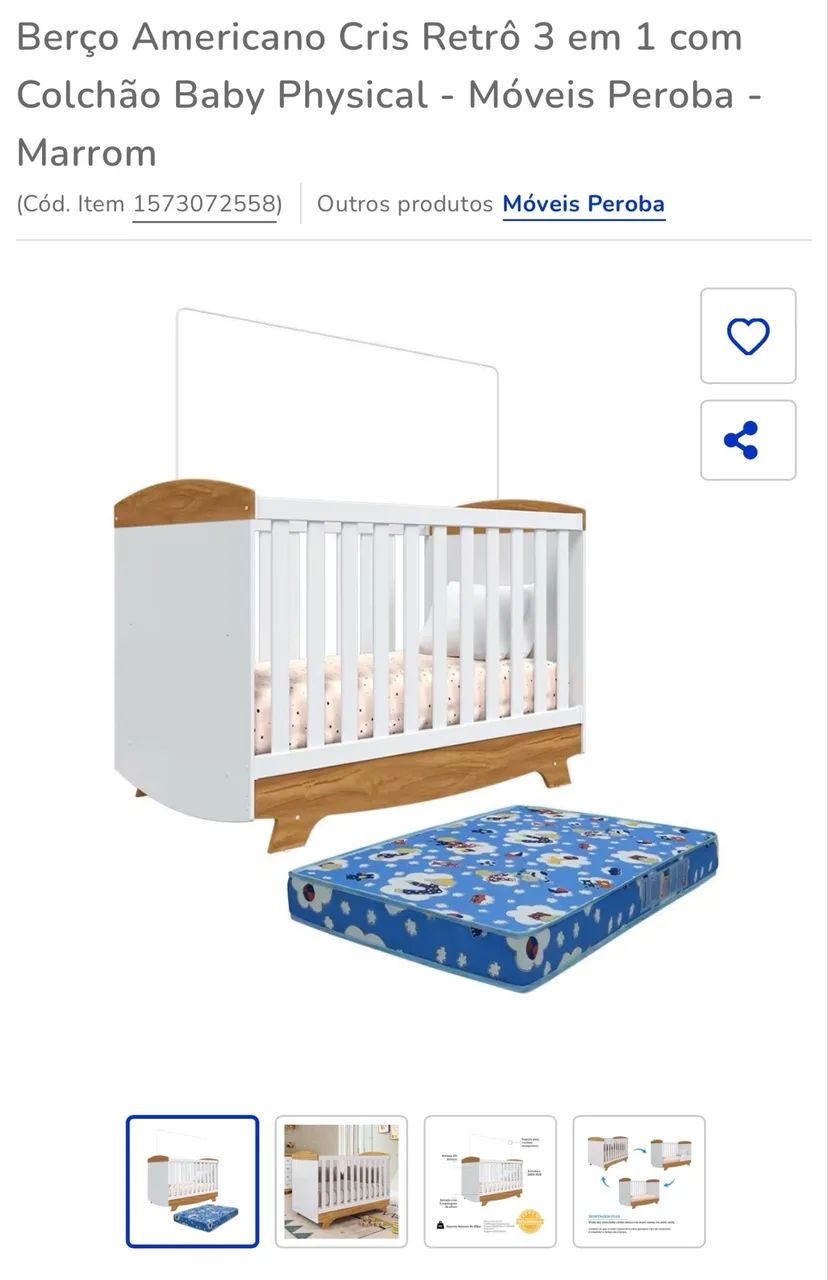
Task: View the second thumbnail, crib in room
Action: coord(341,1181)
